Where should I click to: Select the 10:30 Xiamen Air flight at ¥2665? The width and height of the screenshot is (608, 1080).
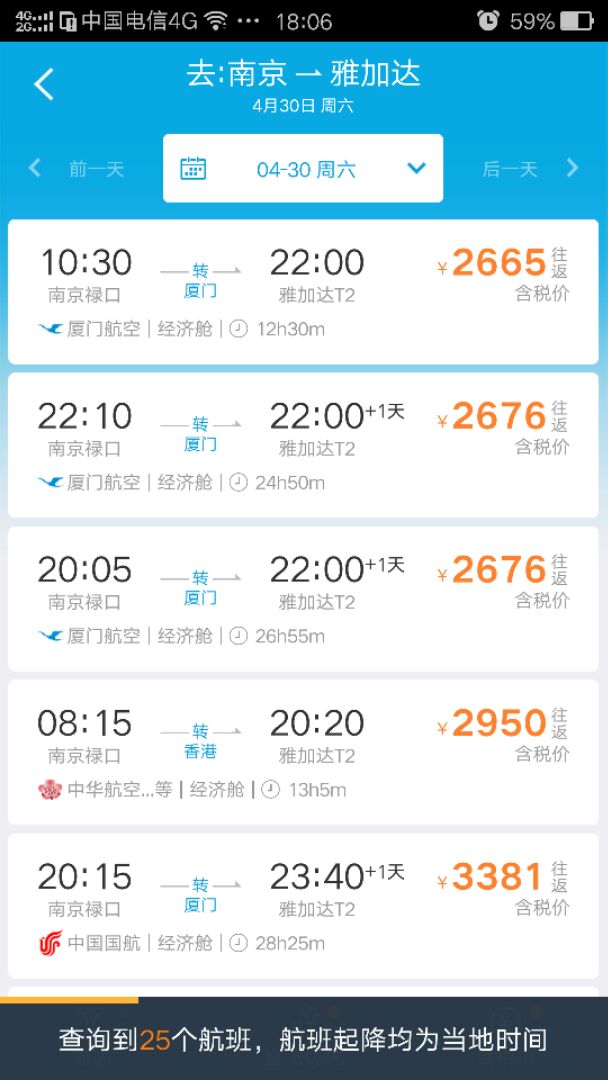(303, 292)
